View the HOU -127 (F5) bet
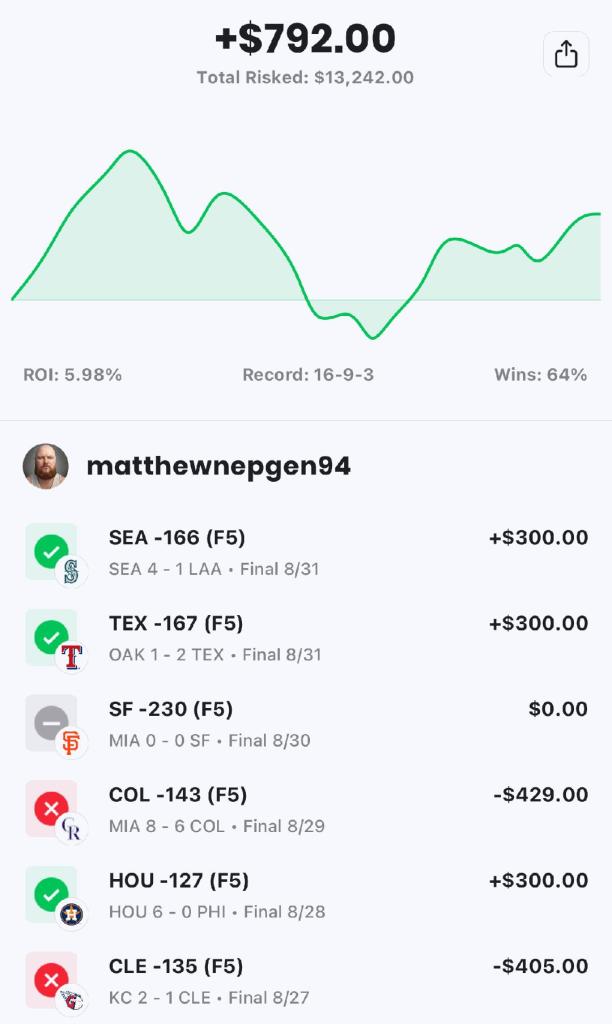 [306, 895]
